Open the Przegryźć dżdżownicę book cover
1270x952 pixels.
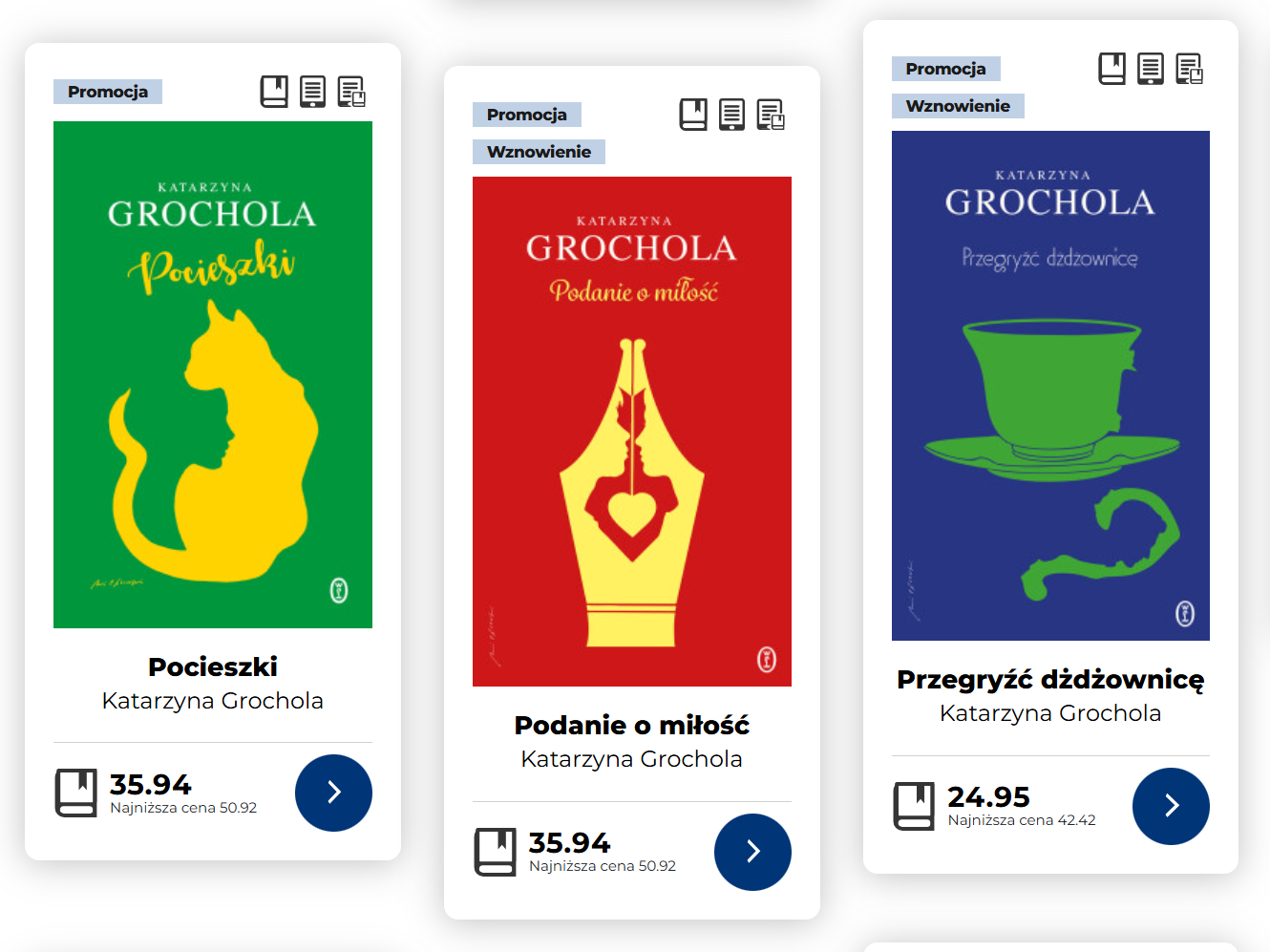pyautogui.click(x=1050, y=385)
